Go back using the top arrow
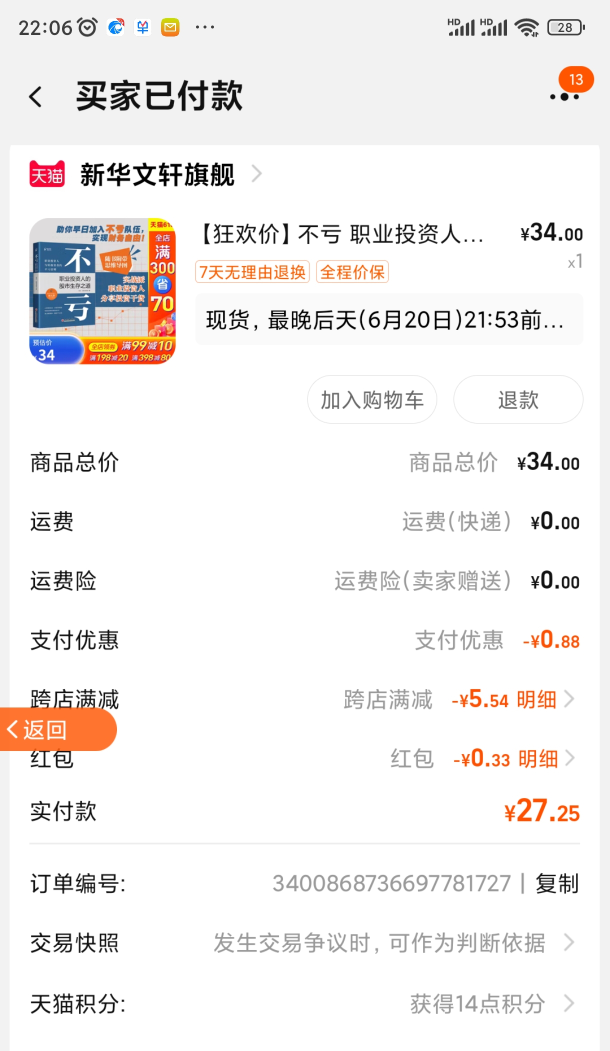The image size is (610, 1051). pos(36,97)
